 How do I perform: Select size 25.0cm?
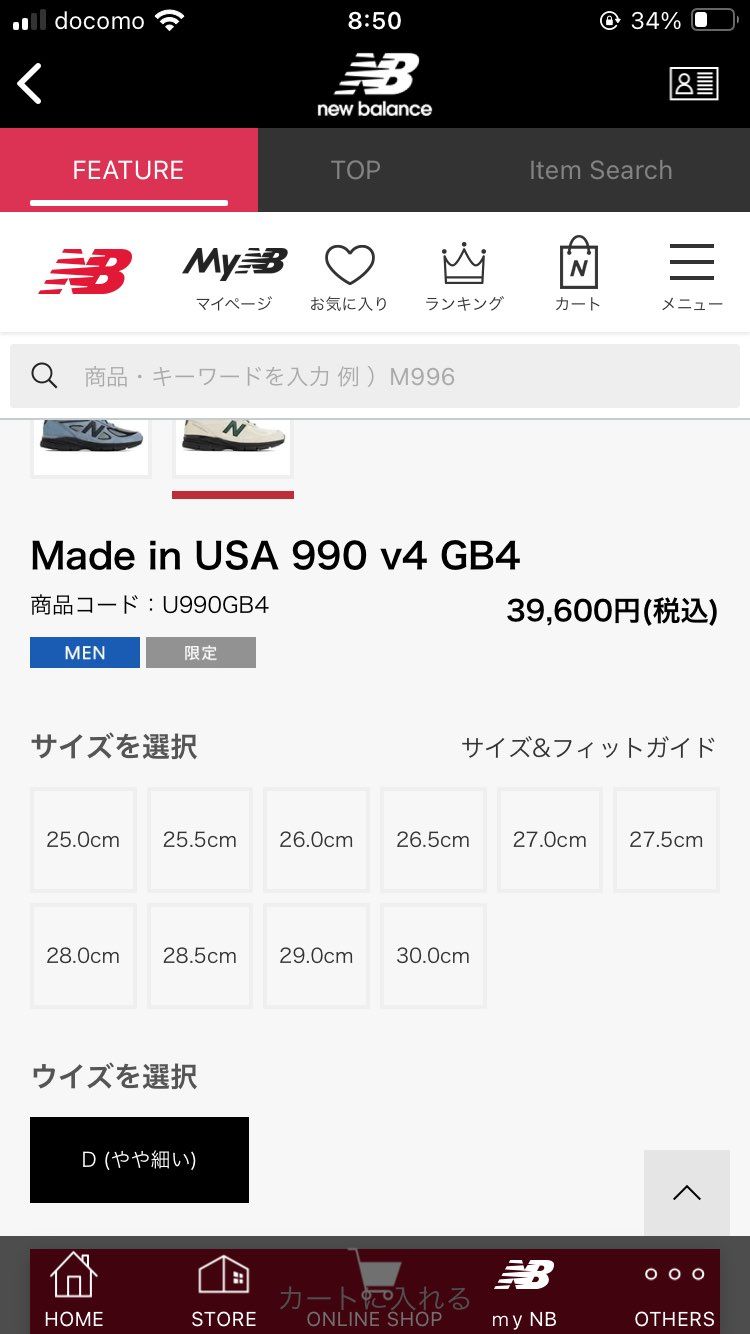pos(83,840)
